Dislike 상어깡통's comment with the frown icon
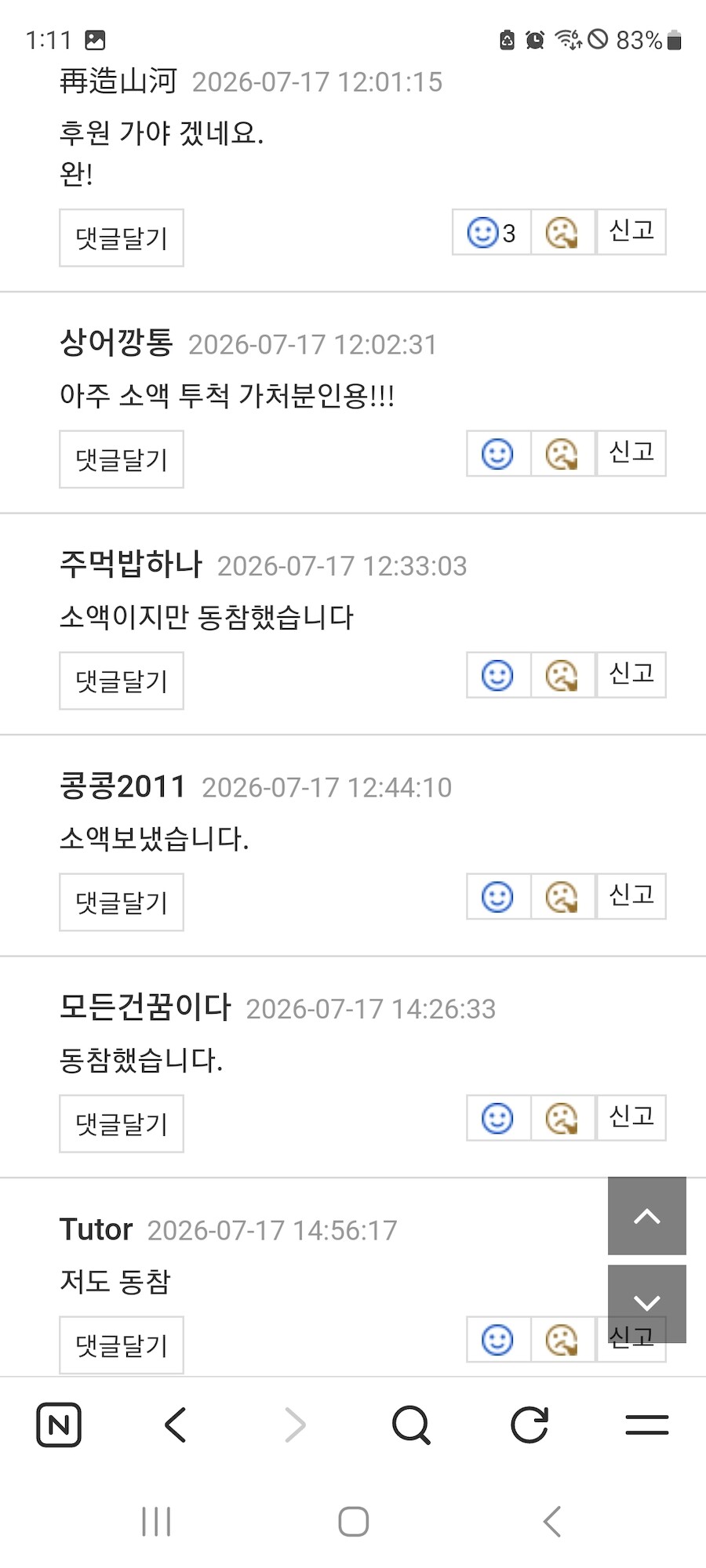 562,453
